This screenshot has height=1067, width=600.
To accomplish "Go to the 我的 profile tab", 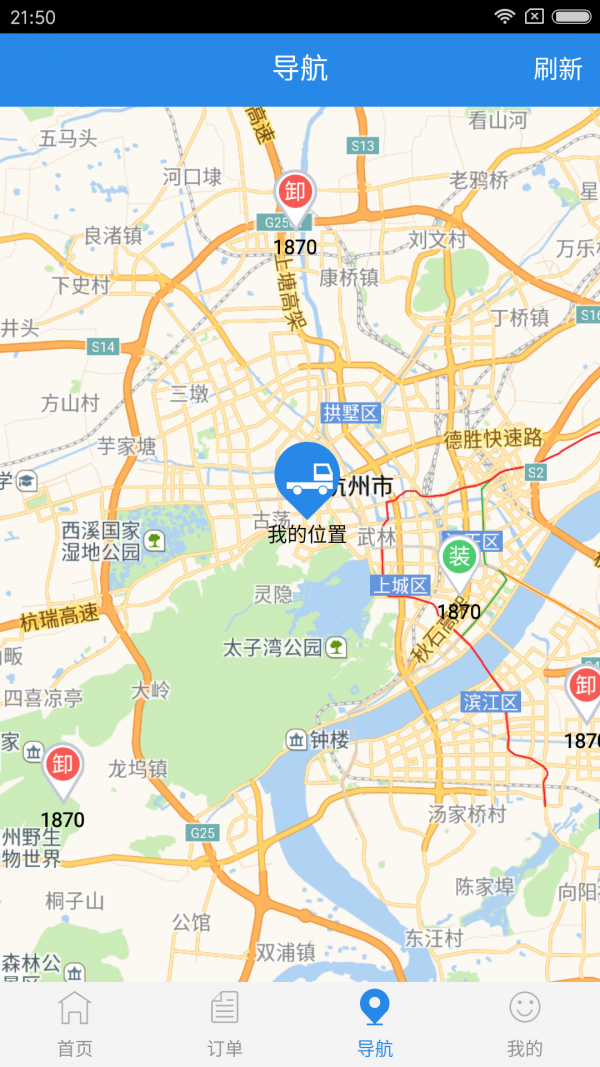I will pyautogui.click(x=524, y=1023).
